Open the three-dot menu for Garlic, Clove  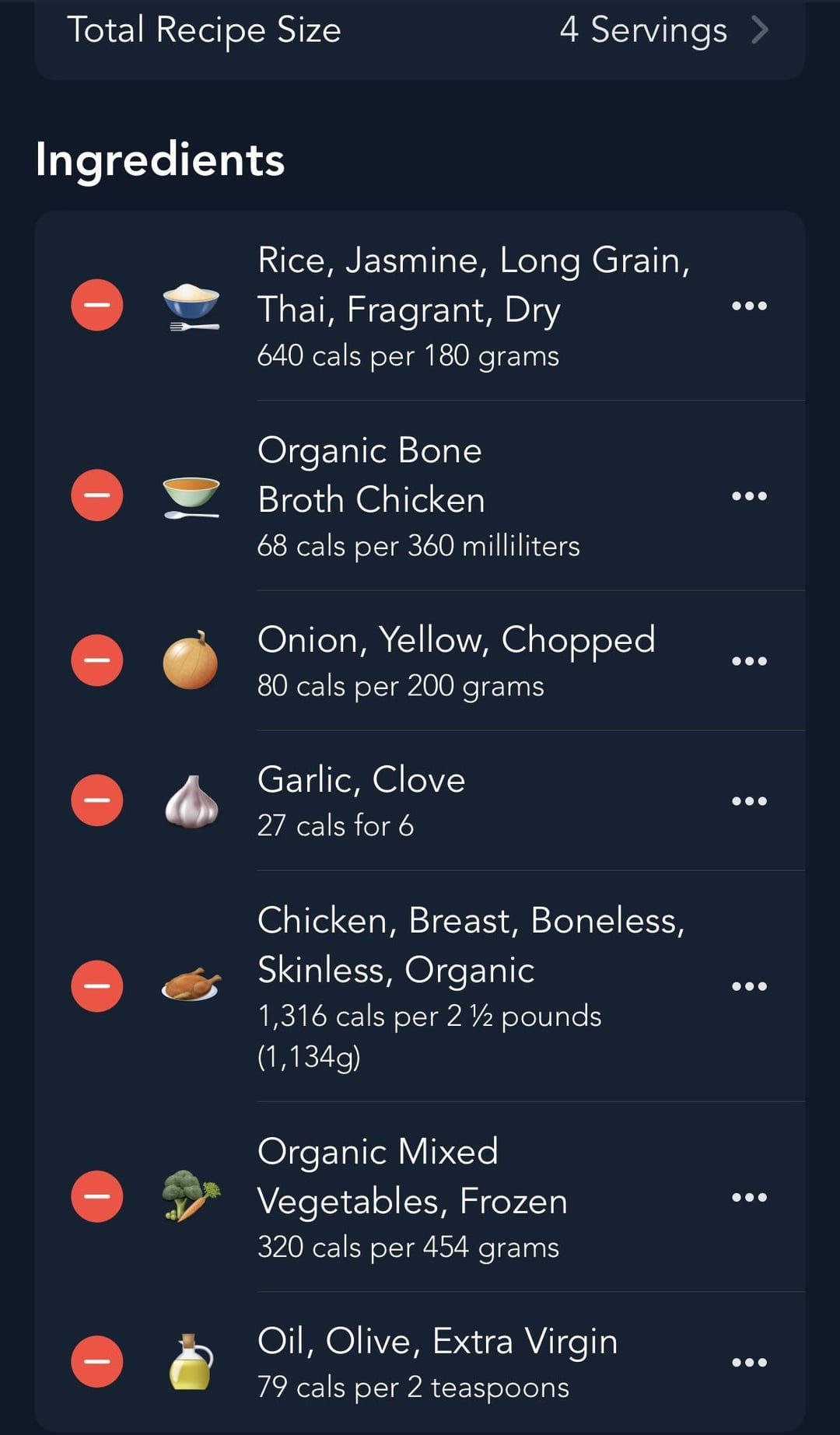click(x=749, y=800)
